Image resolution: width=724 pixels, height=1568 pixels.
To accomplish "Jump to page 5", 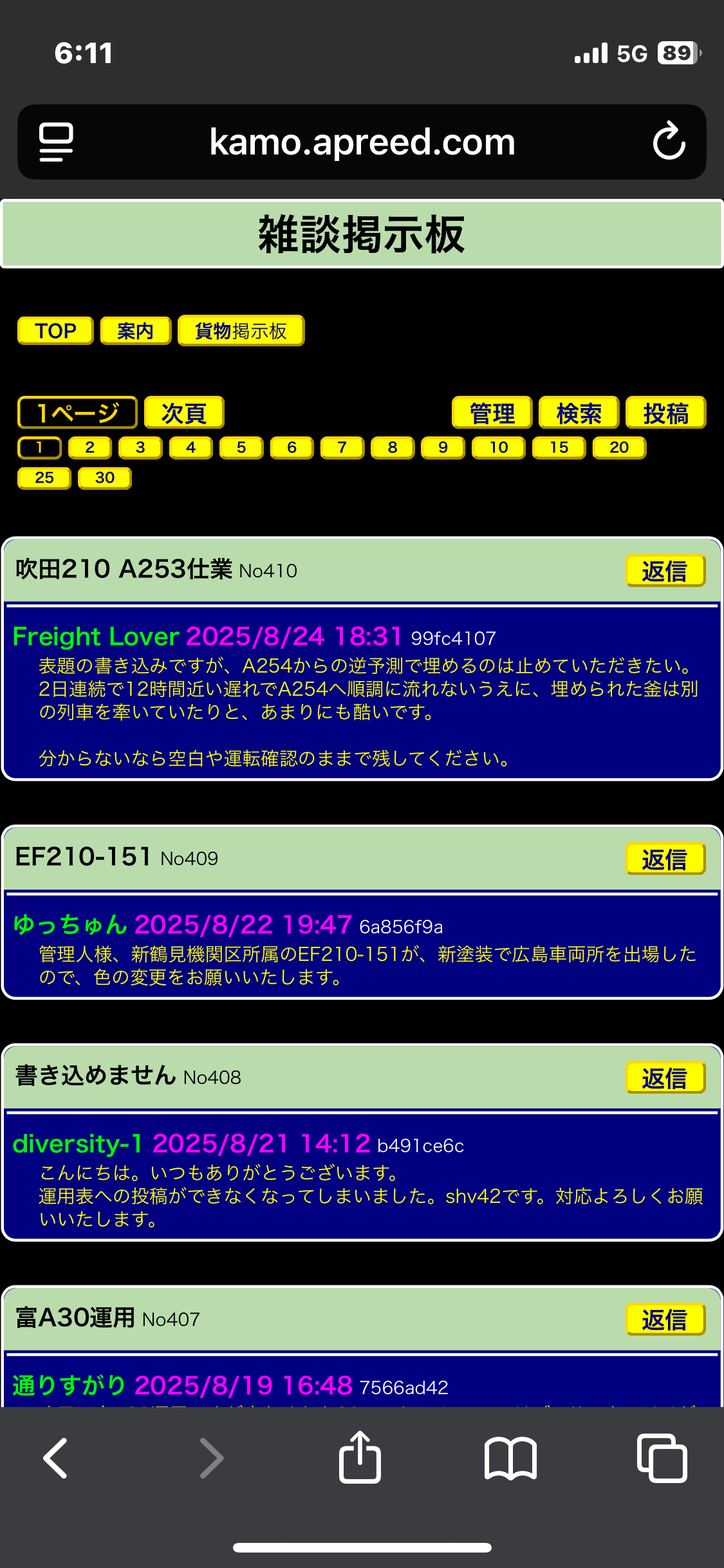I will (241, 448).
